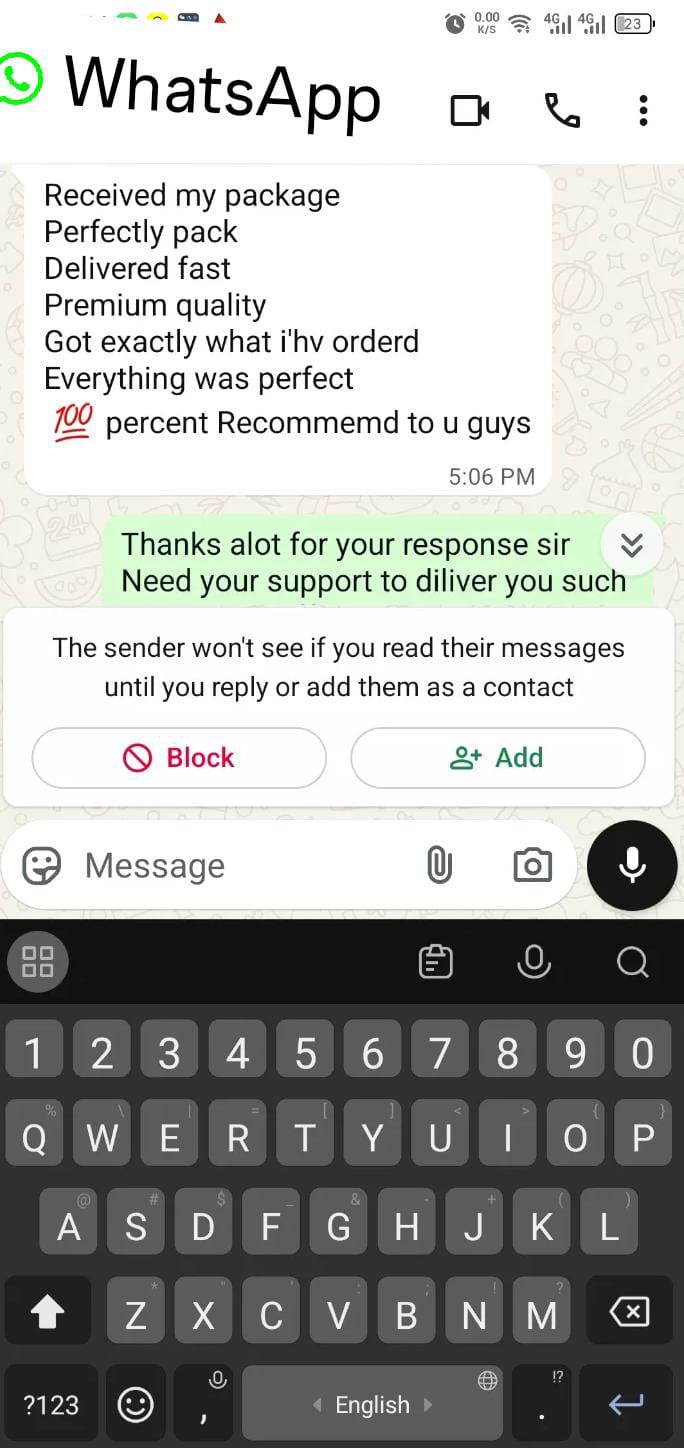Add the sender as a contact

(497, 758)
